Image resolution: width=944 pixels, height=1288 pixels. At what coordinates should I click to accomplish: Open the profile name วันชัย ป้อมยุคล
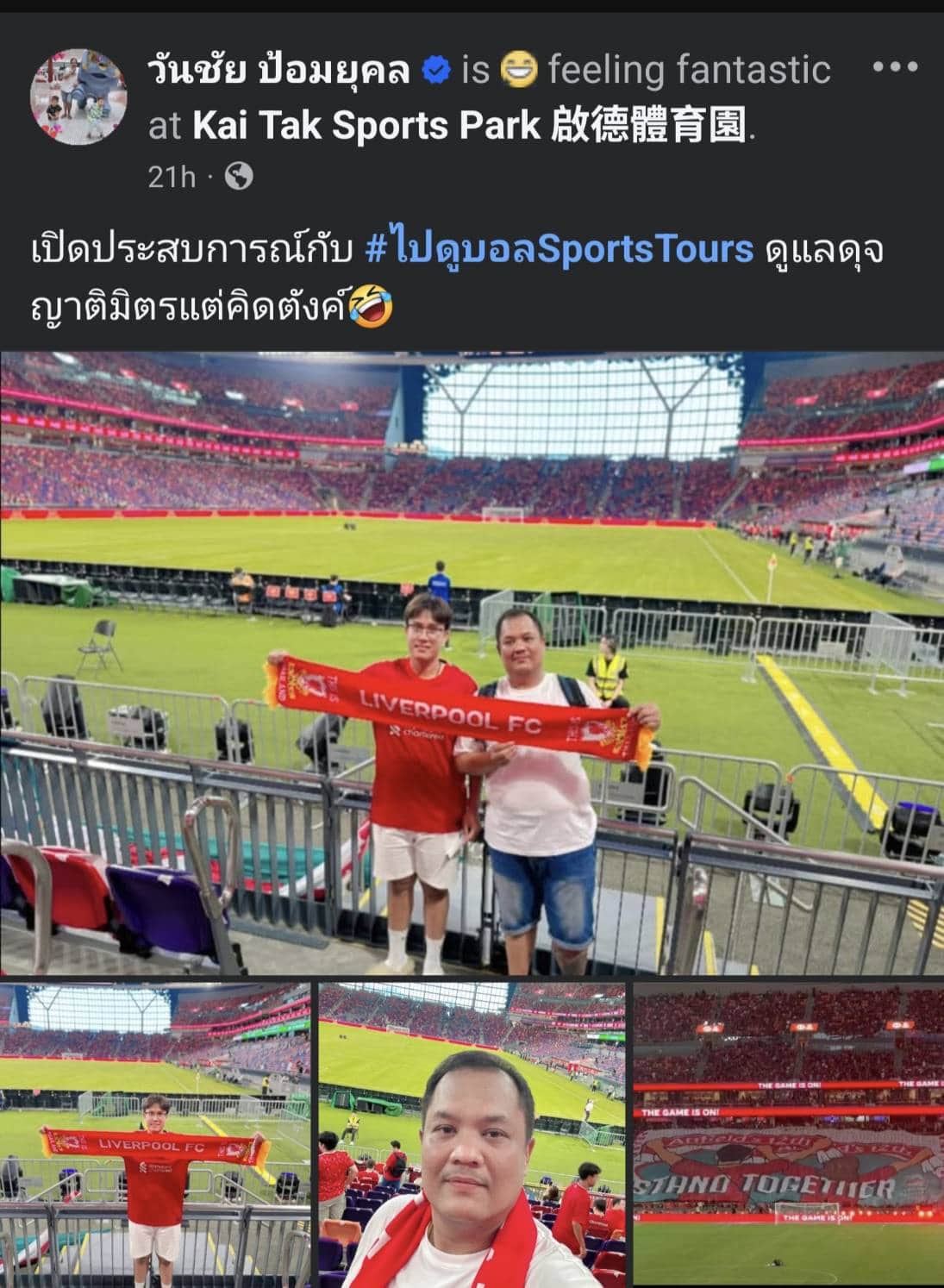pyautogui.click(x=278, y=71)
